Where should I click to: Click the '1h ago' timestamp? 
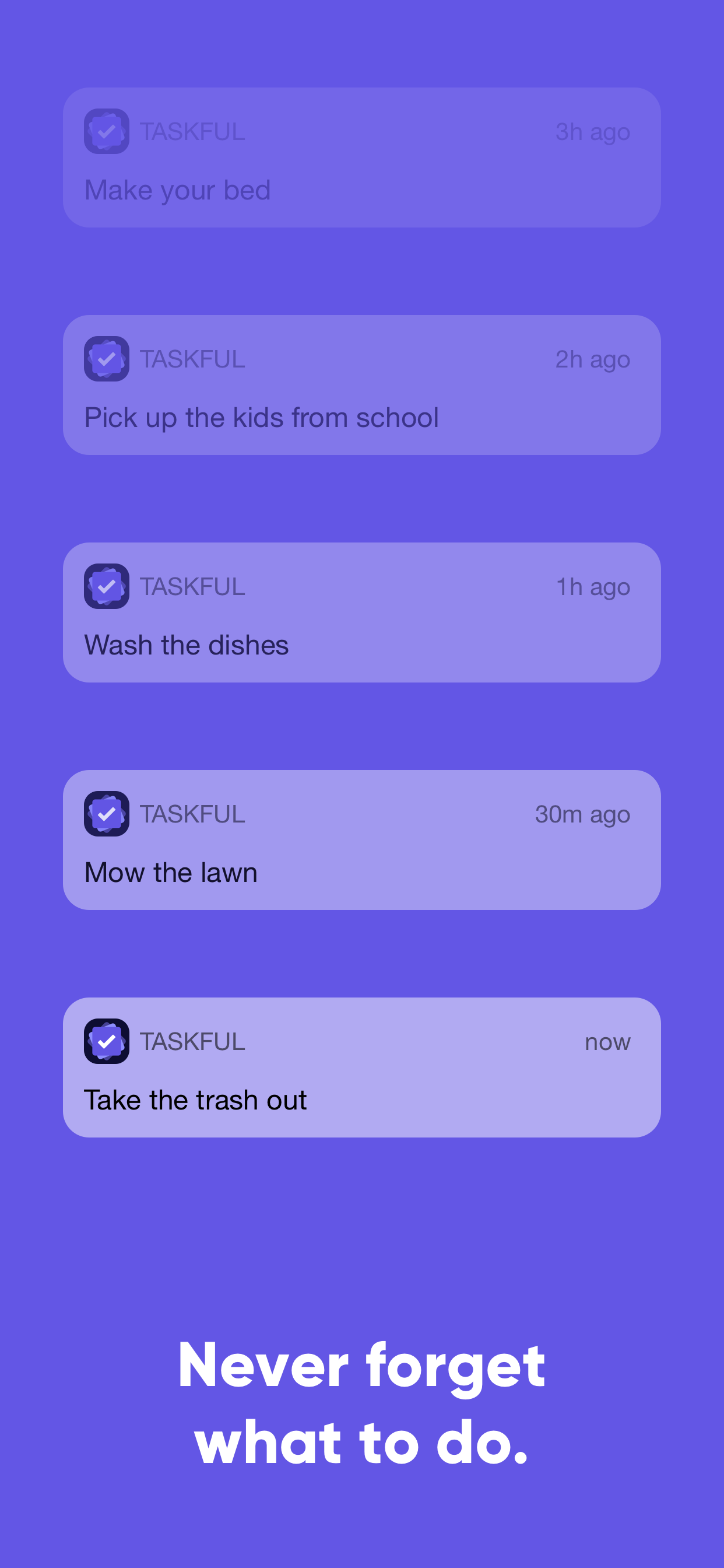(593, 586)
